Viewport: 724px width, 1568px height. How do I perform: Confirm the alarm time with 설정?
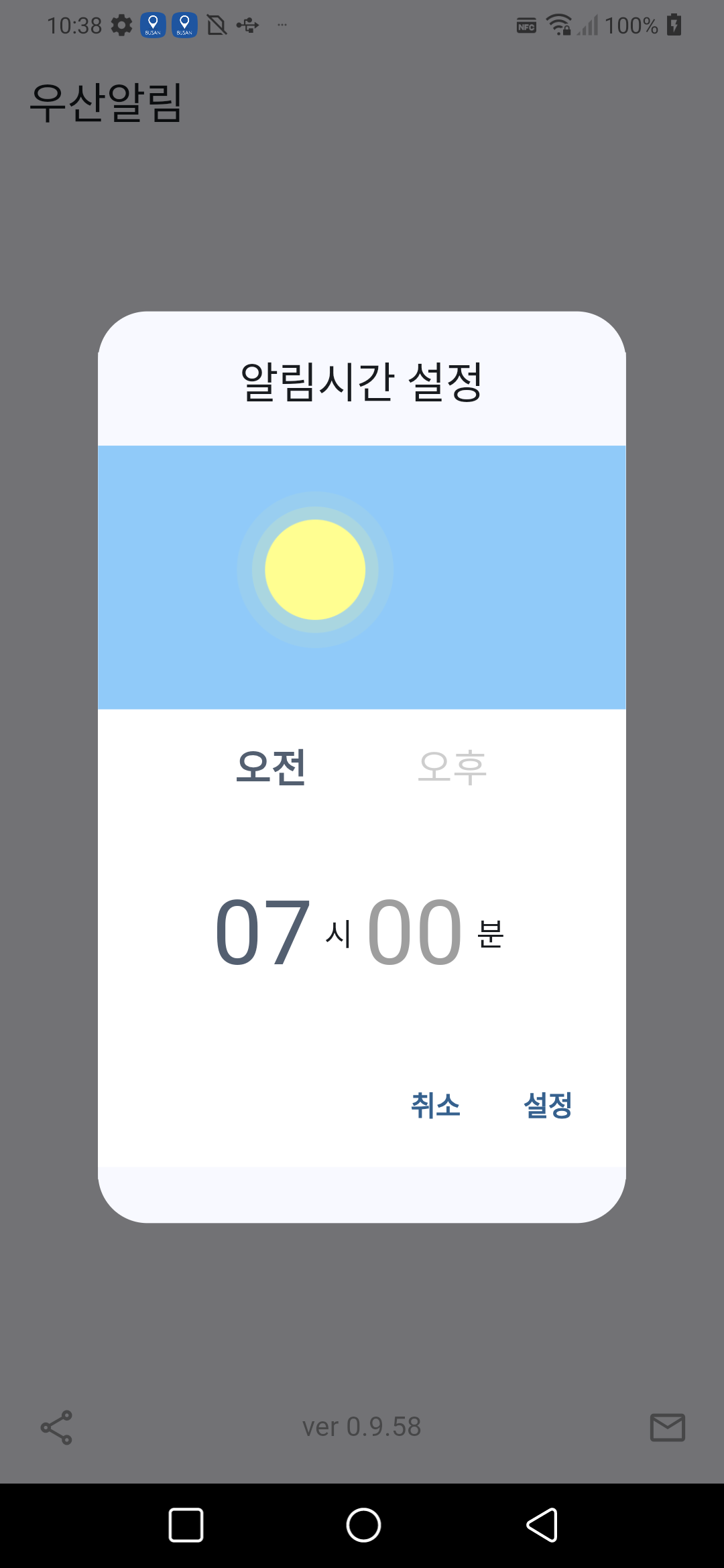(548, 1105)
